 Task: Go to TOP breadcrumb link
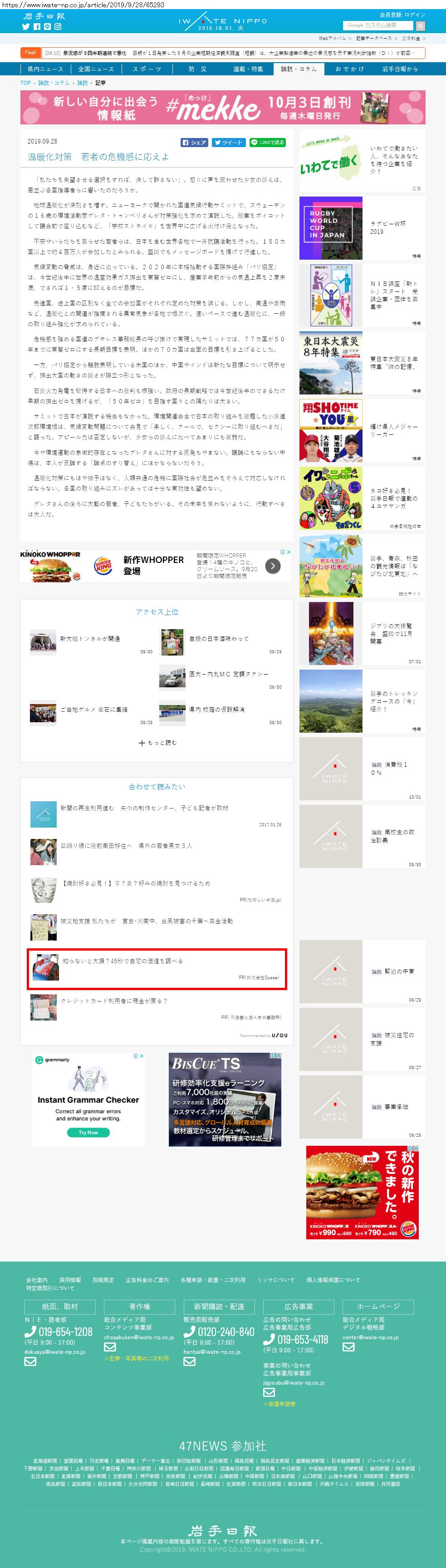click(25, 83)
